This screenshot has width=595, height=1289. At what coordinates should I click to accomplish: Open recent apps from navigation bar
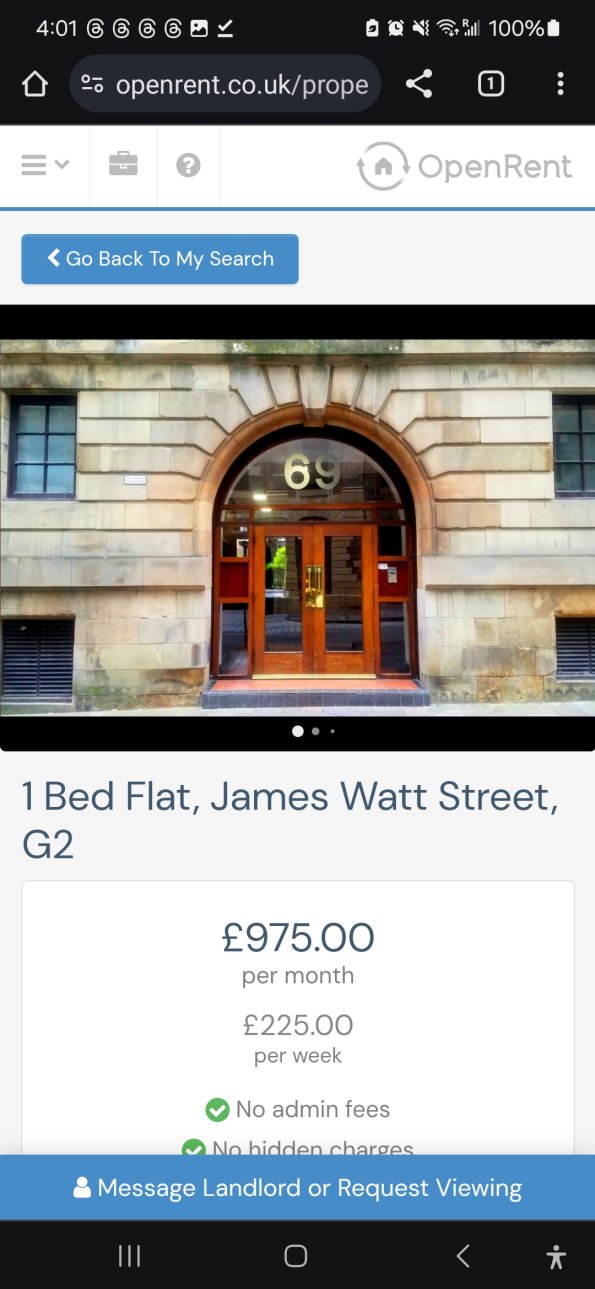pos(129,1256)
